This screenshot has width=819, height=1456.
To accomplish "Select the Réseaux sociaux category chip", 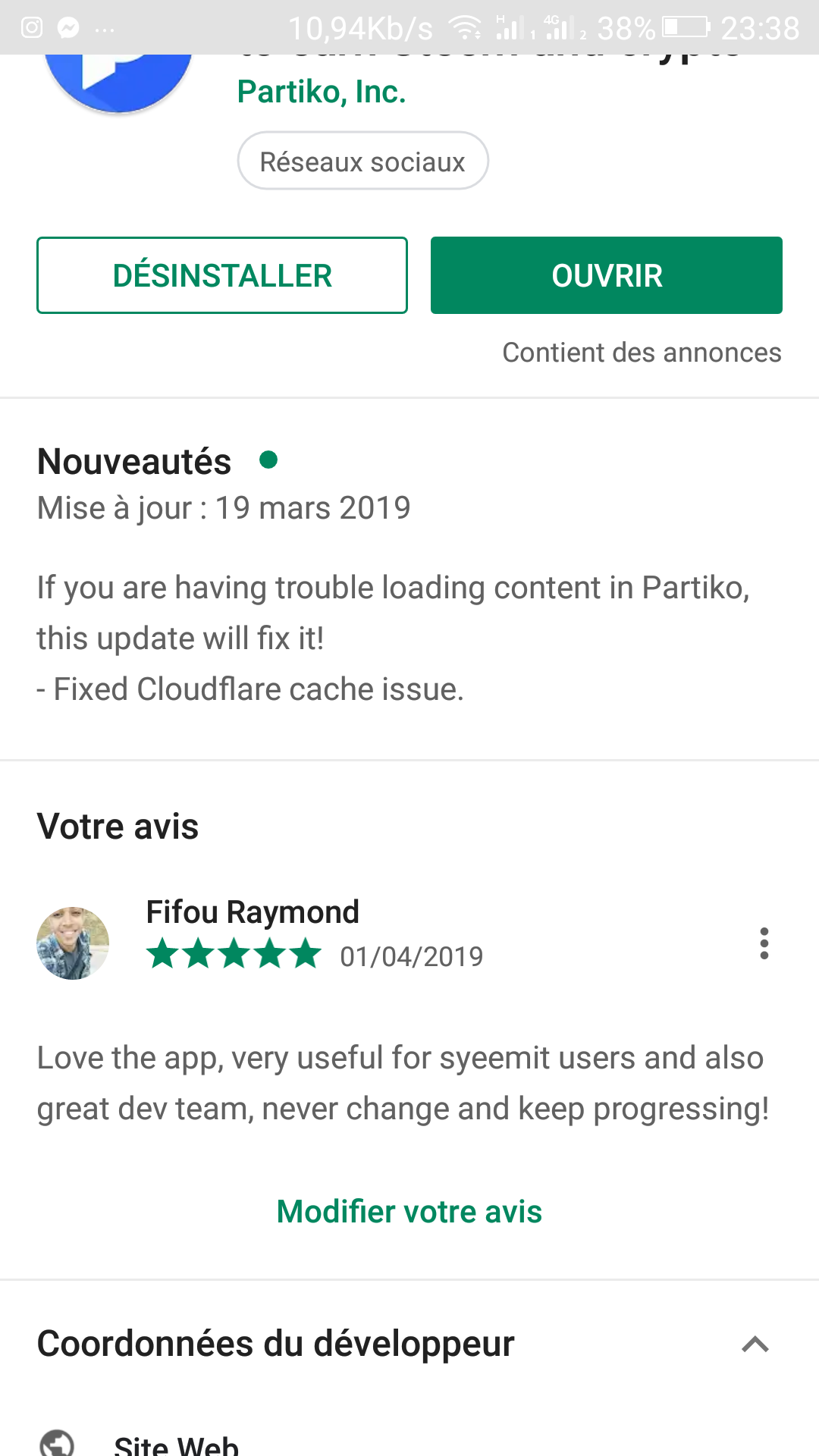I will (362, 162).
